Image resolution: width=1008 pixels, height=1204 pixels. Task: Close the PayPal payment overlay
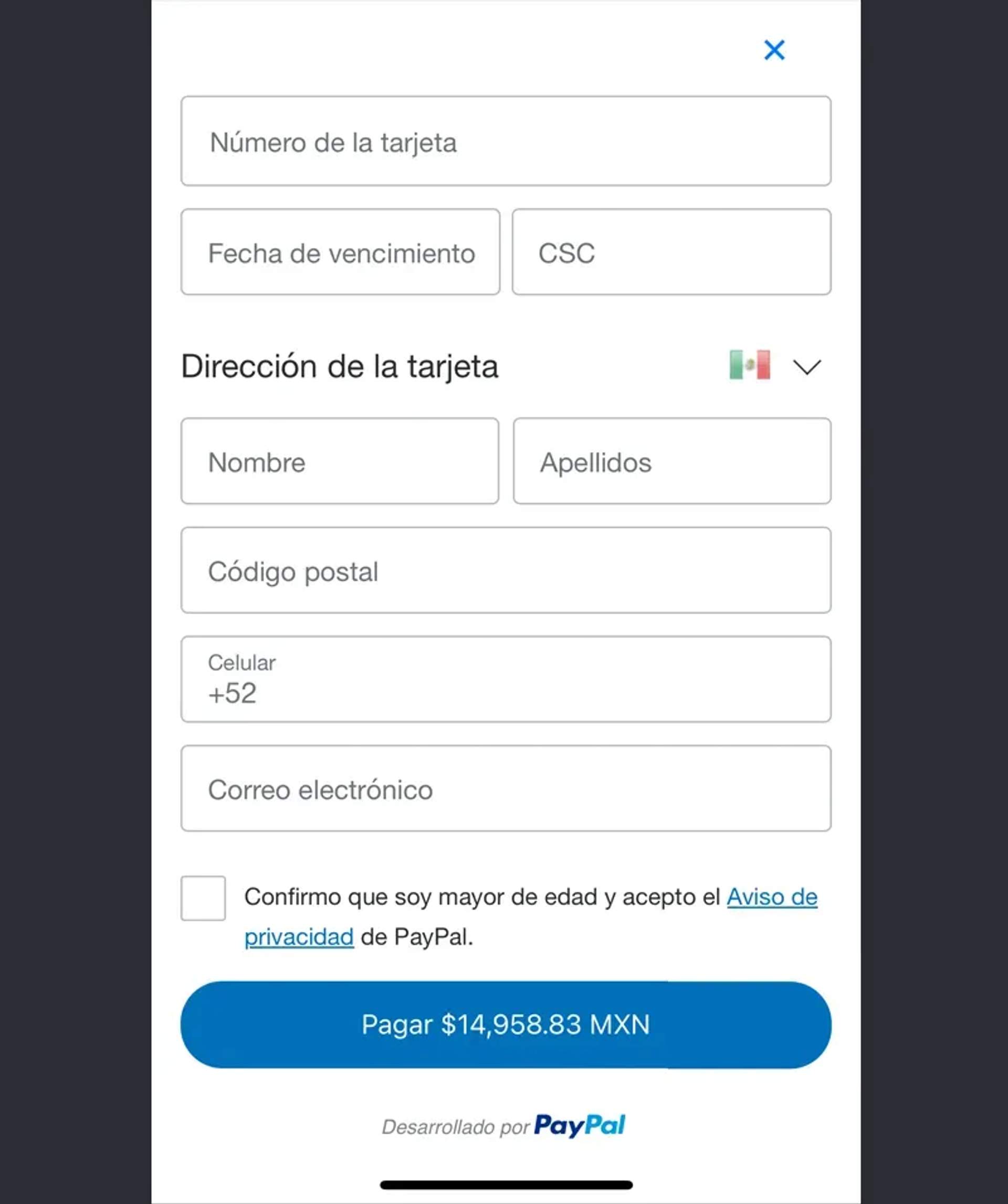point(774,50)
